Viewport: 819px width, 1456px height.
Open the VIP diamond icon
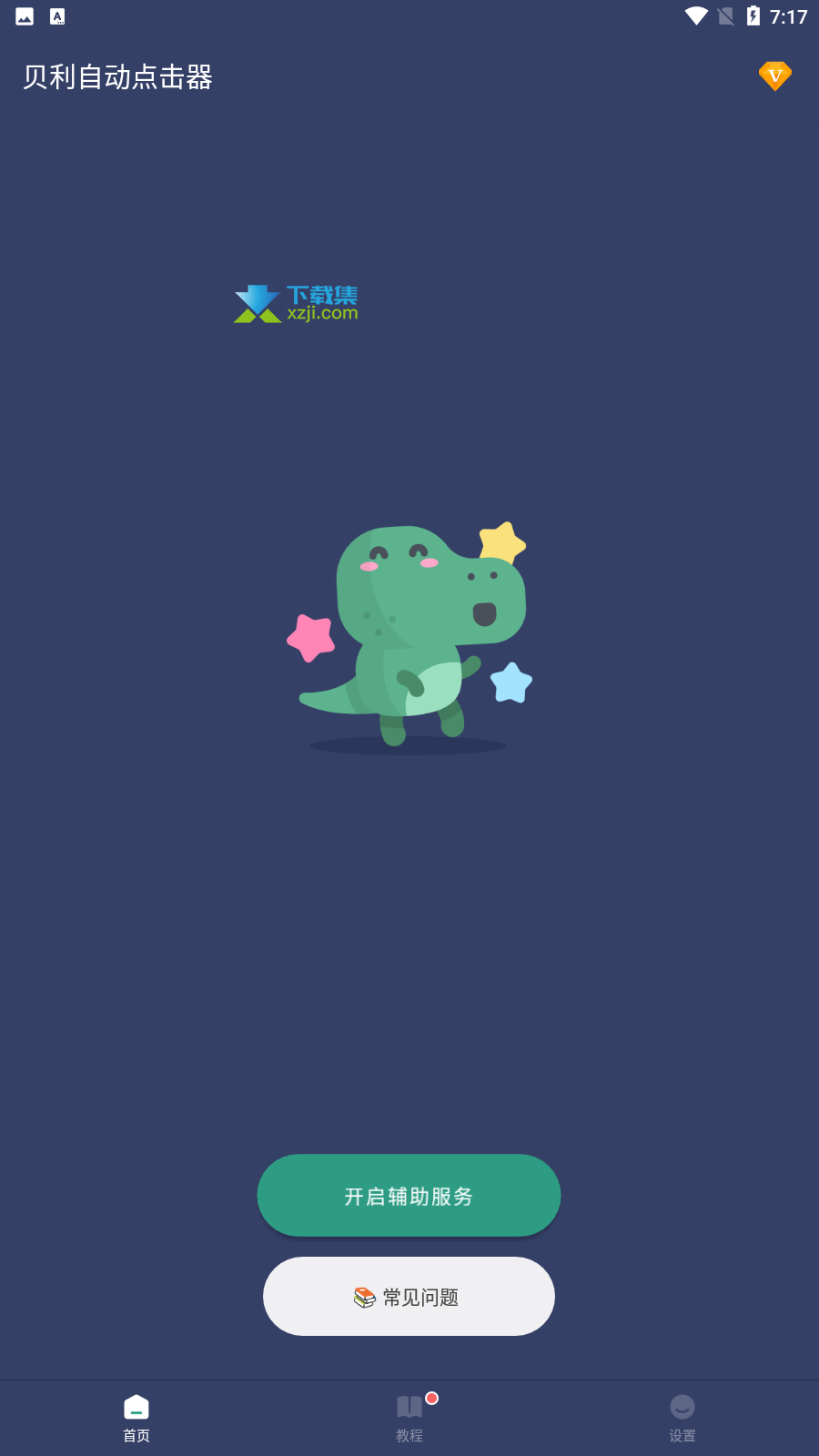coord(775,76)
